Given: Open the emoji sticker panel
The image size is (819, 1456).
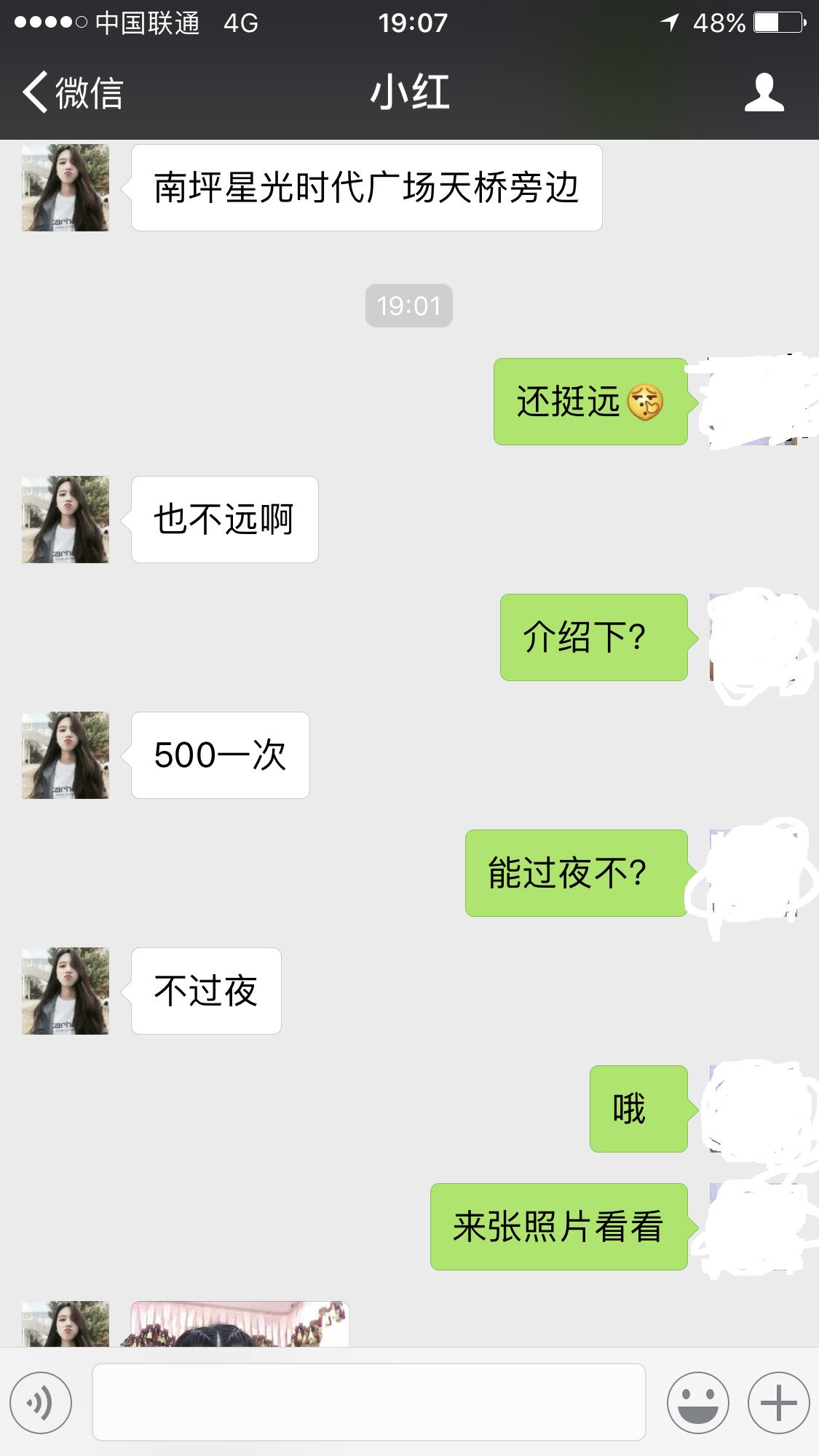Looking at the screenshot, I should coord(697,1402).
